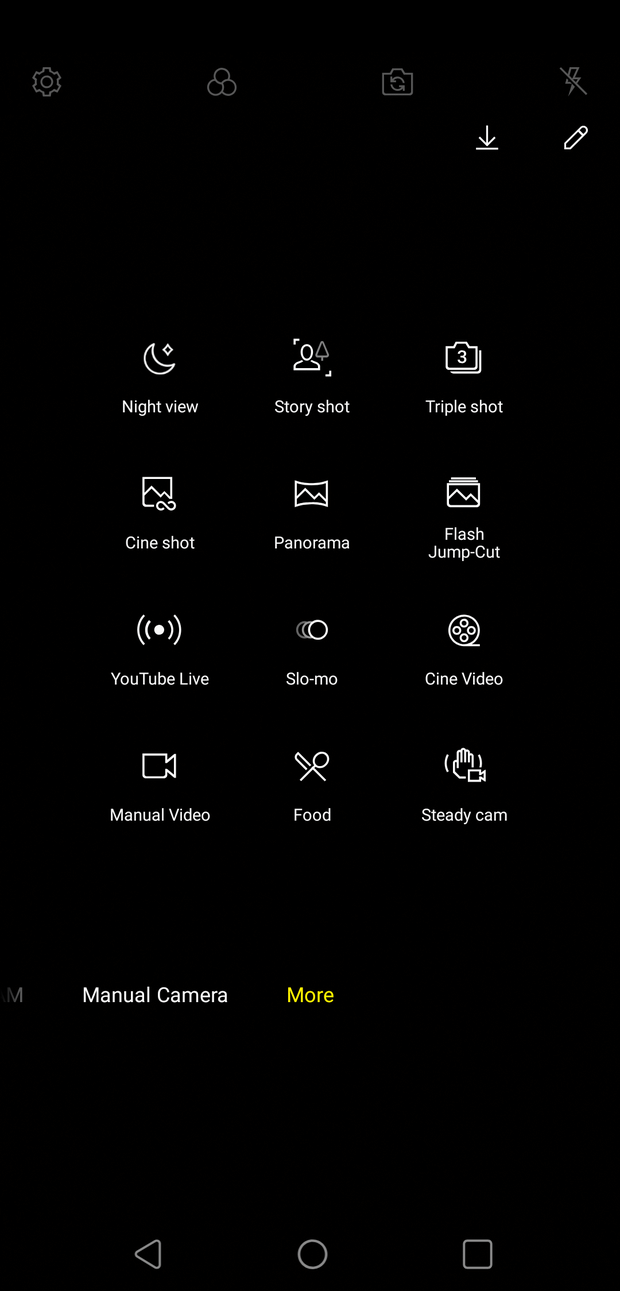Open Cine Video mode
620x1291 pixels.
click(x=464, y=647)
